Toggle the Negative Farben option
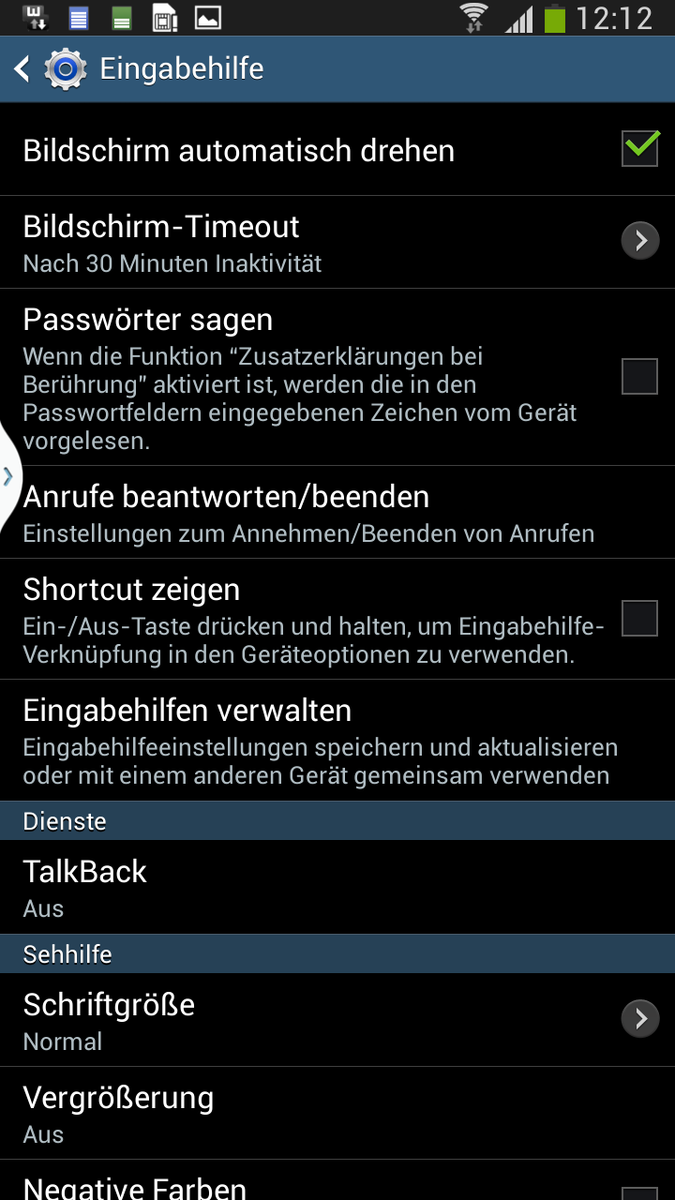 coord(639,1190)
